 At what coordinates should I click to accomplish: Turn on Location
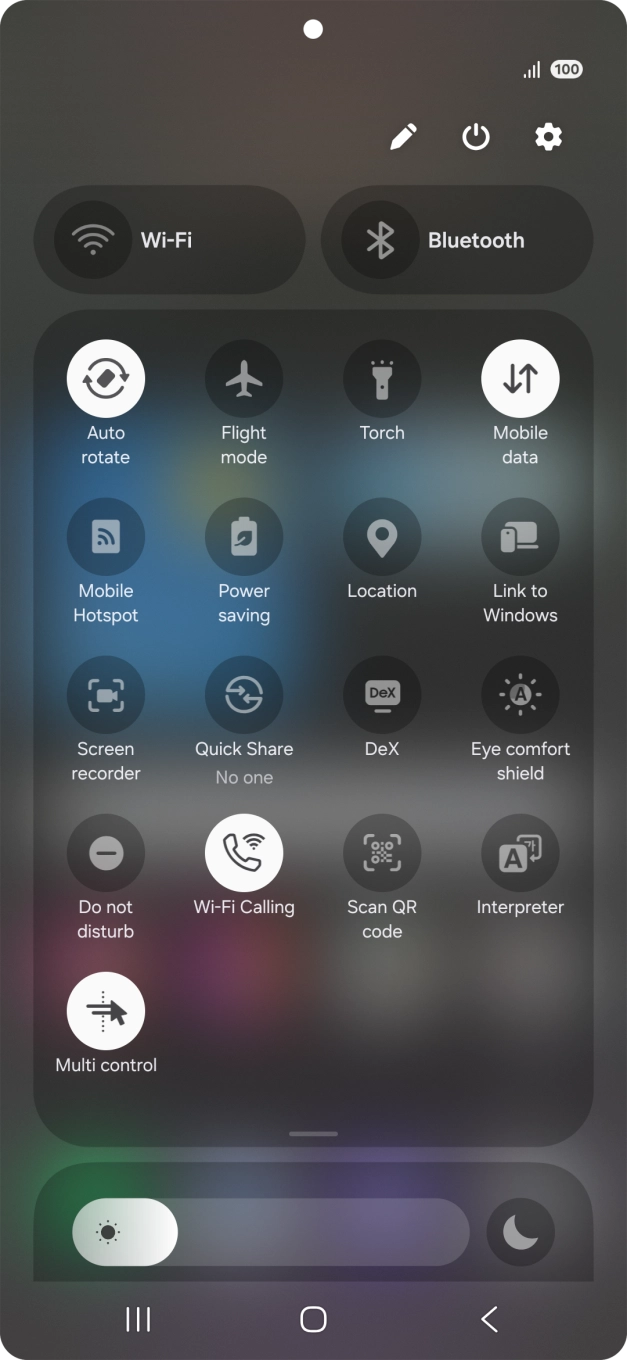click(382, 537)
